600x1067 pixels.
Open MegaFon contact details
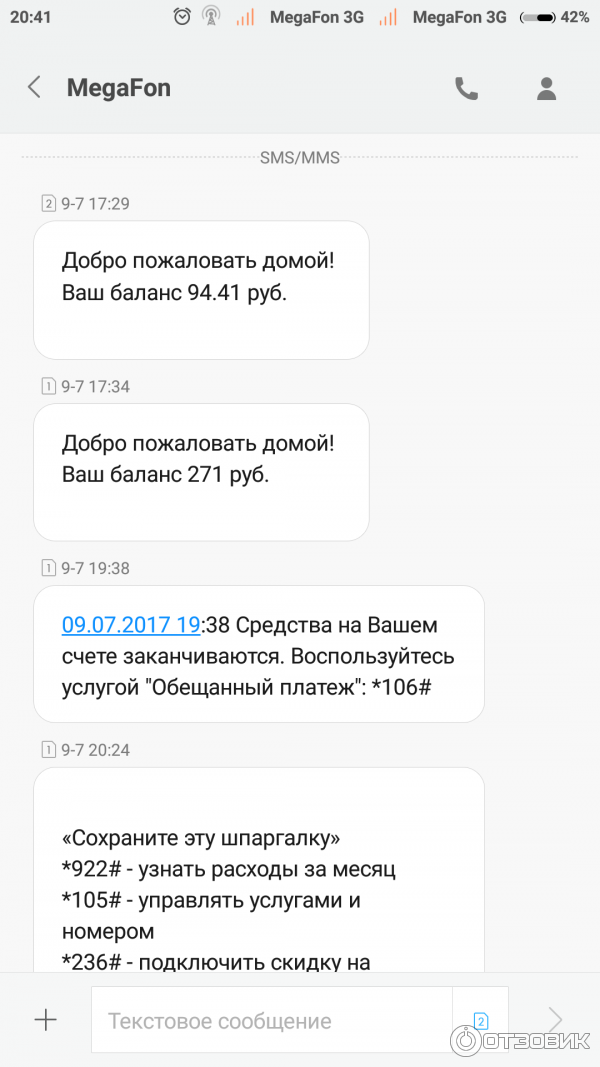tap(546, 88)
